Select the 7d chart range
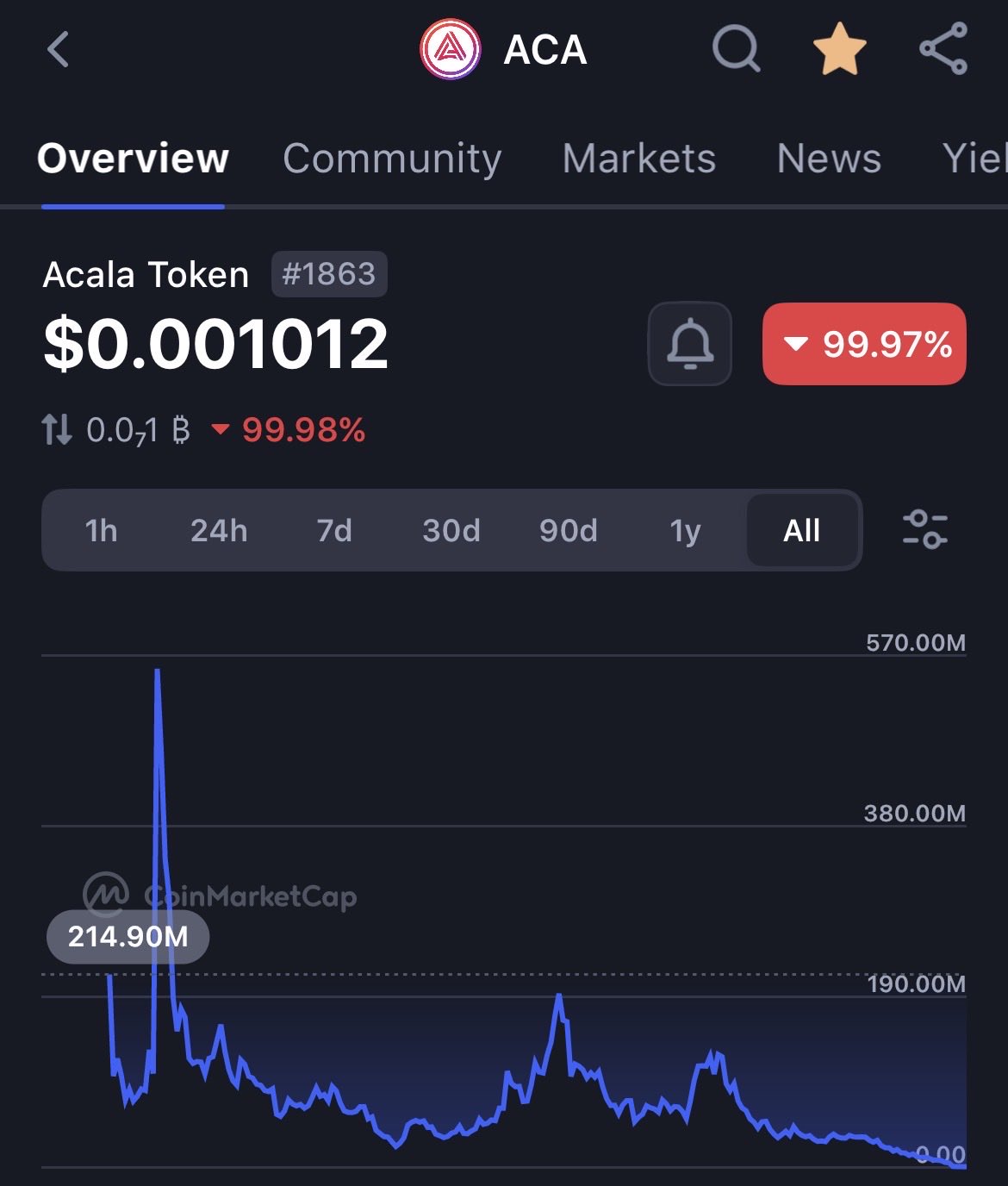The width and height of the screenshot is (1008, 1186). tap(334, 530)
